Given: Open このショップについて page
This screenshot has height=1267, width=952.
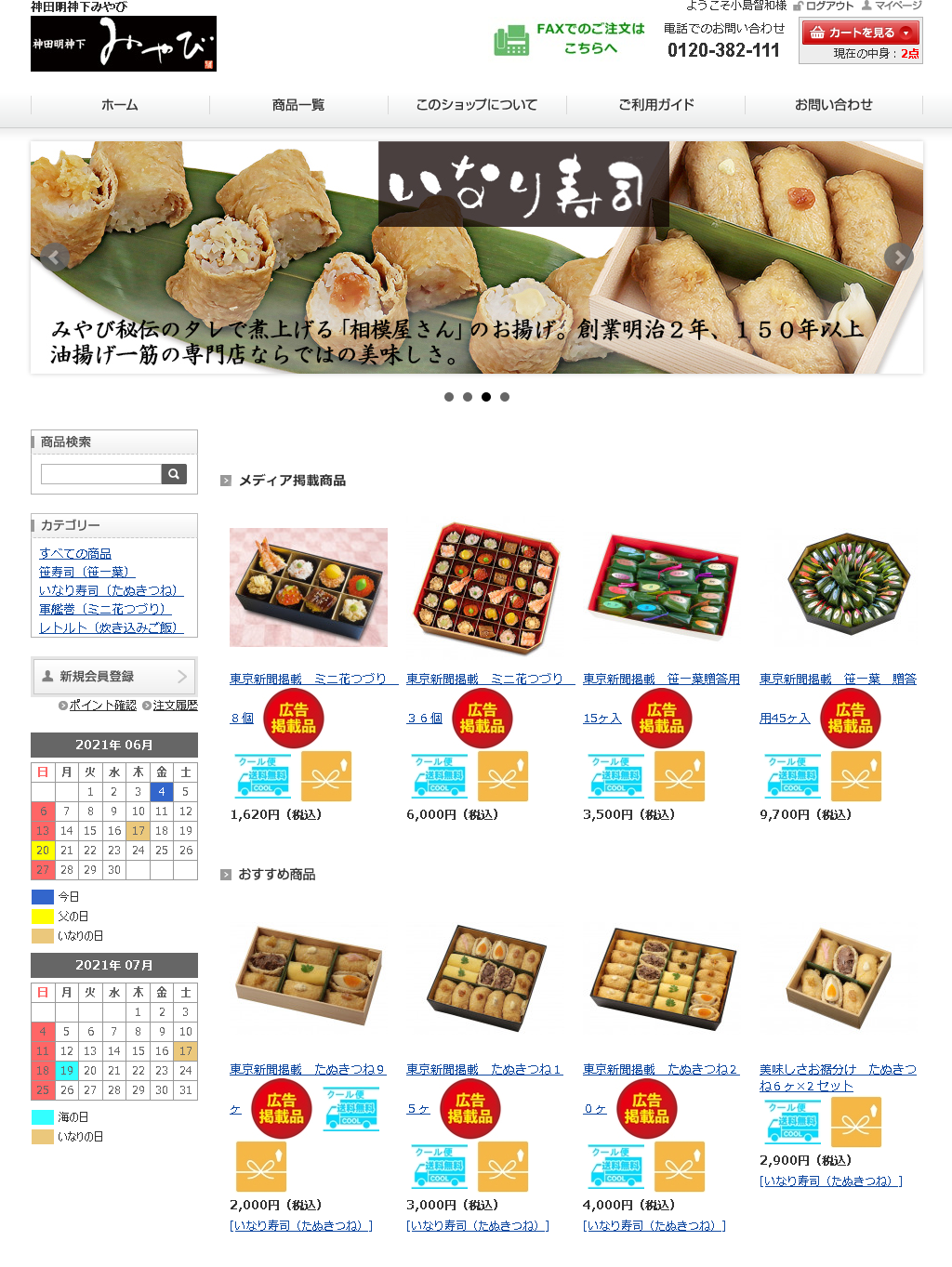Looking at the screenshot, I should (x=477, y=105).
